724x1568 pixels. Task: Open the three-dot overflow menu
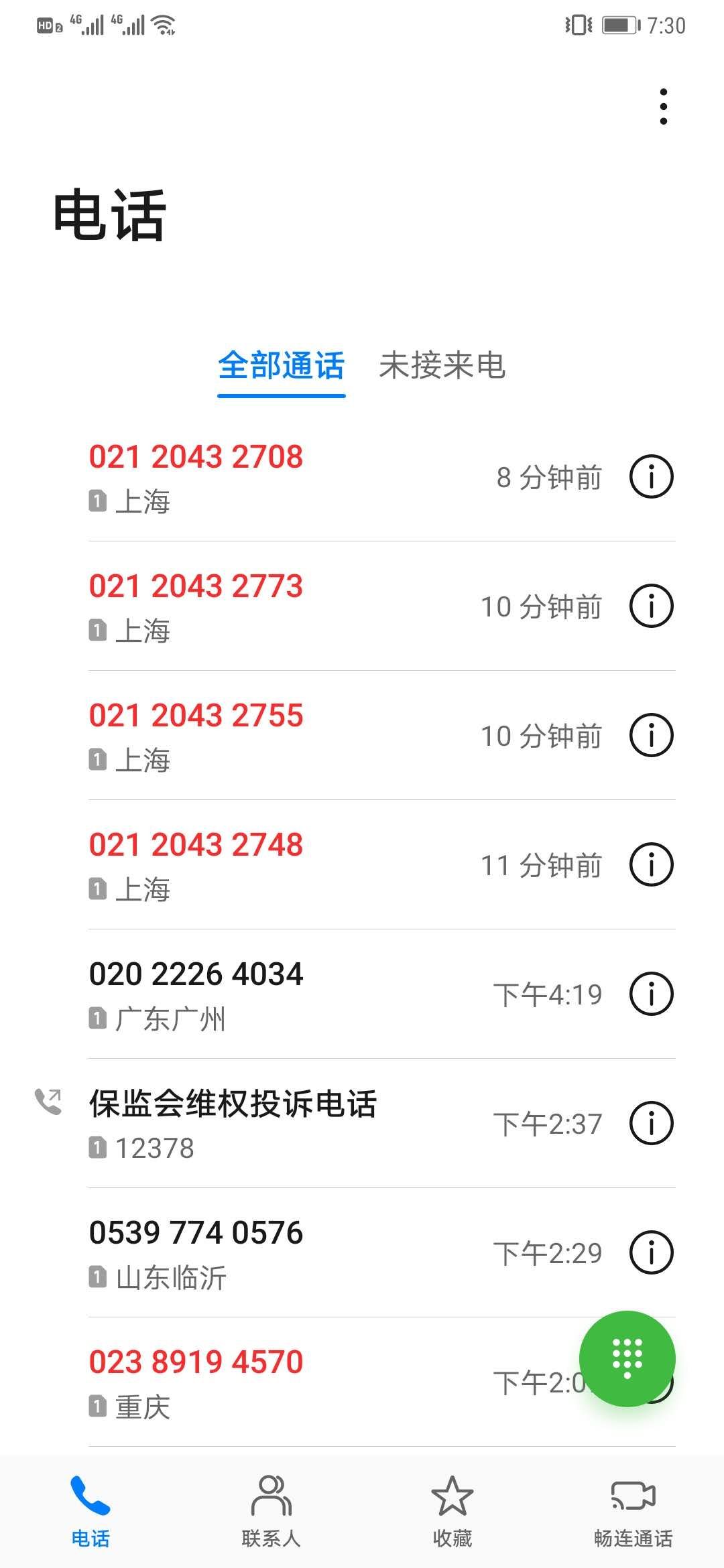point(663,107)
